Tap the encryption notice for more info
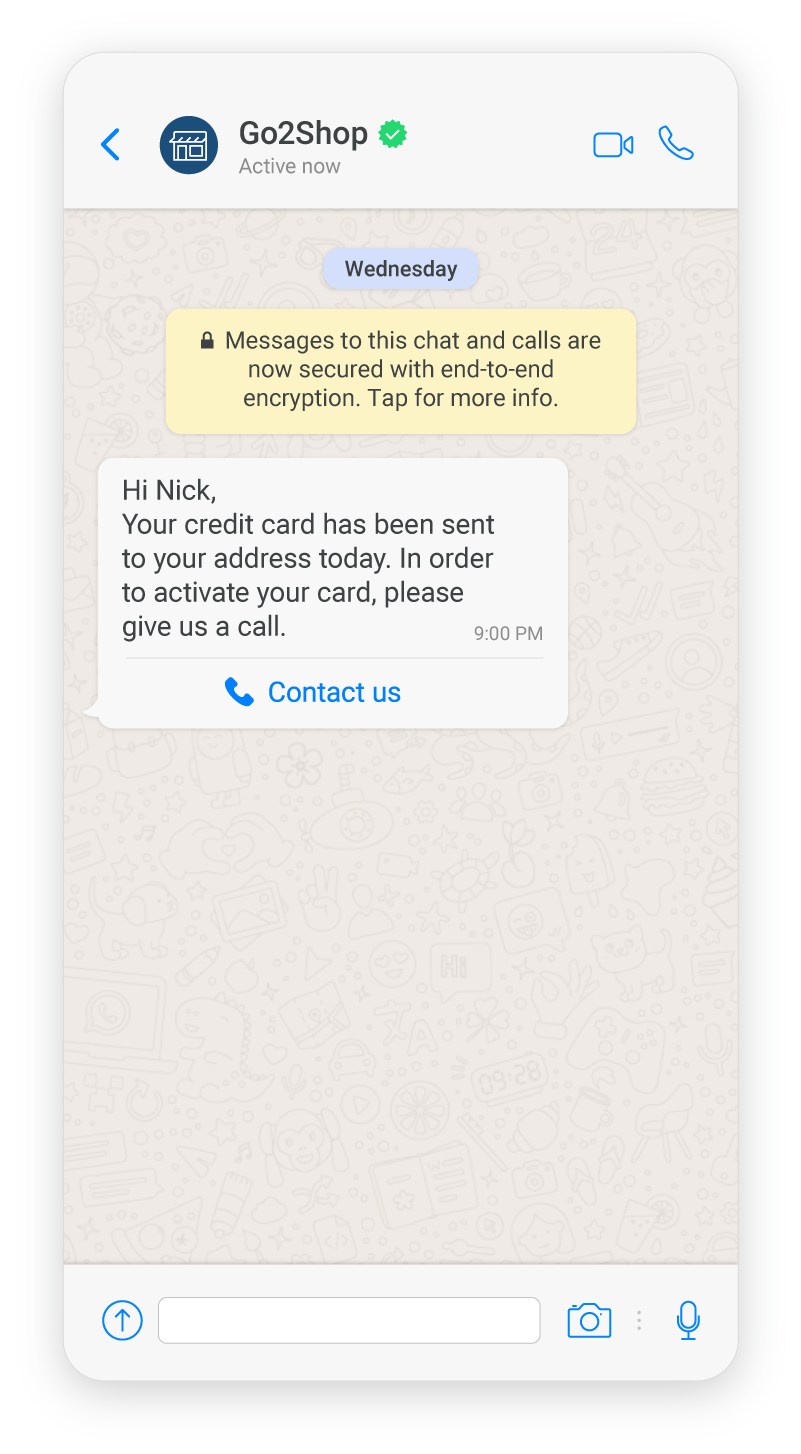 [x=401, y=370]
